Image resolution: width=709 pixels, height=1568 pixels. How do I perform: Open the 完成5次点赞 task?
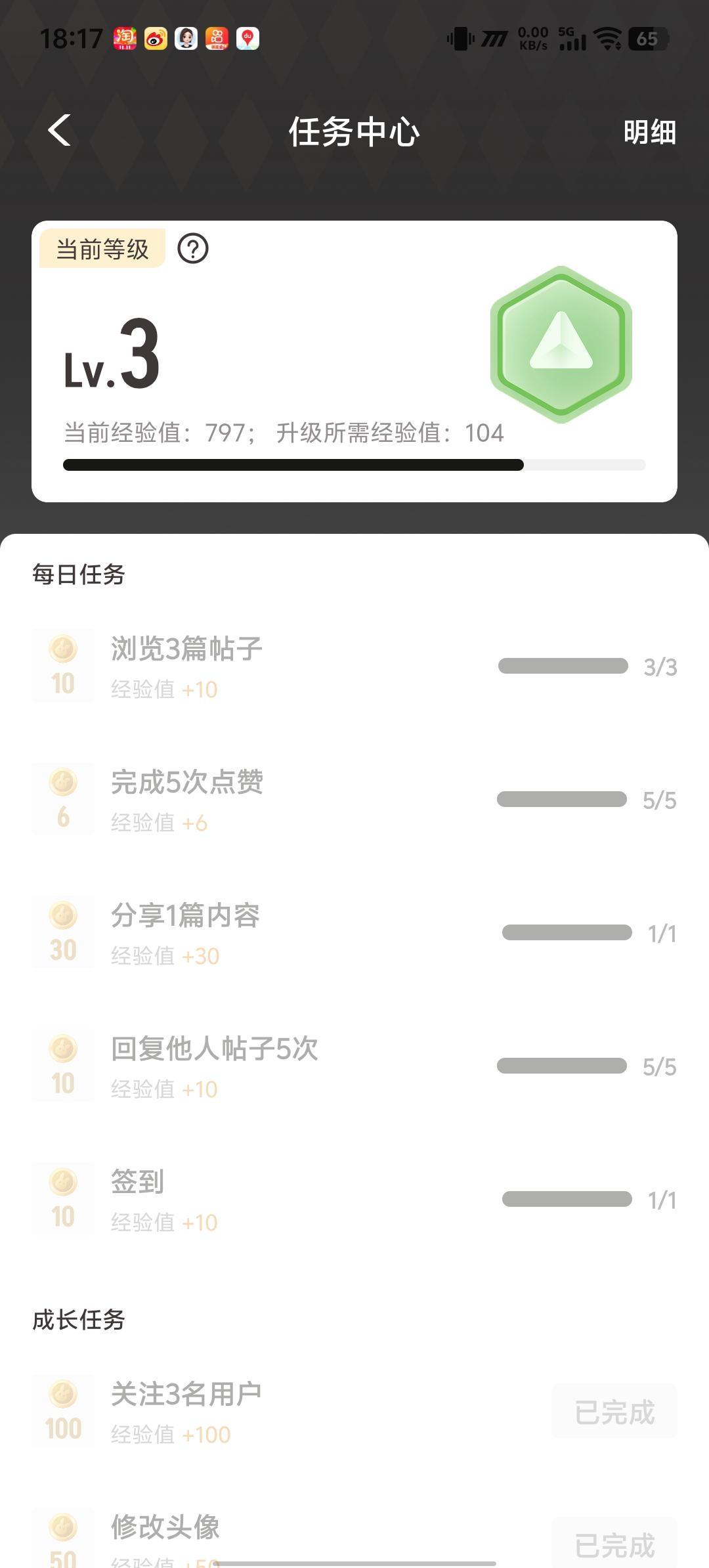click(187, 783)
